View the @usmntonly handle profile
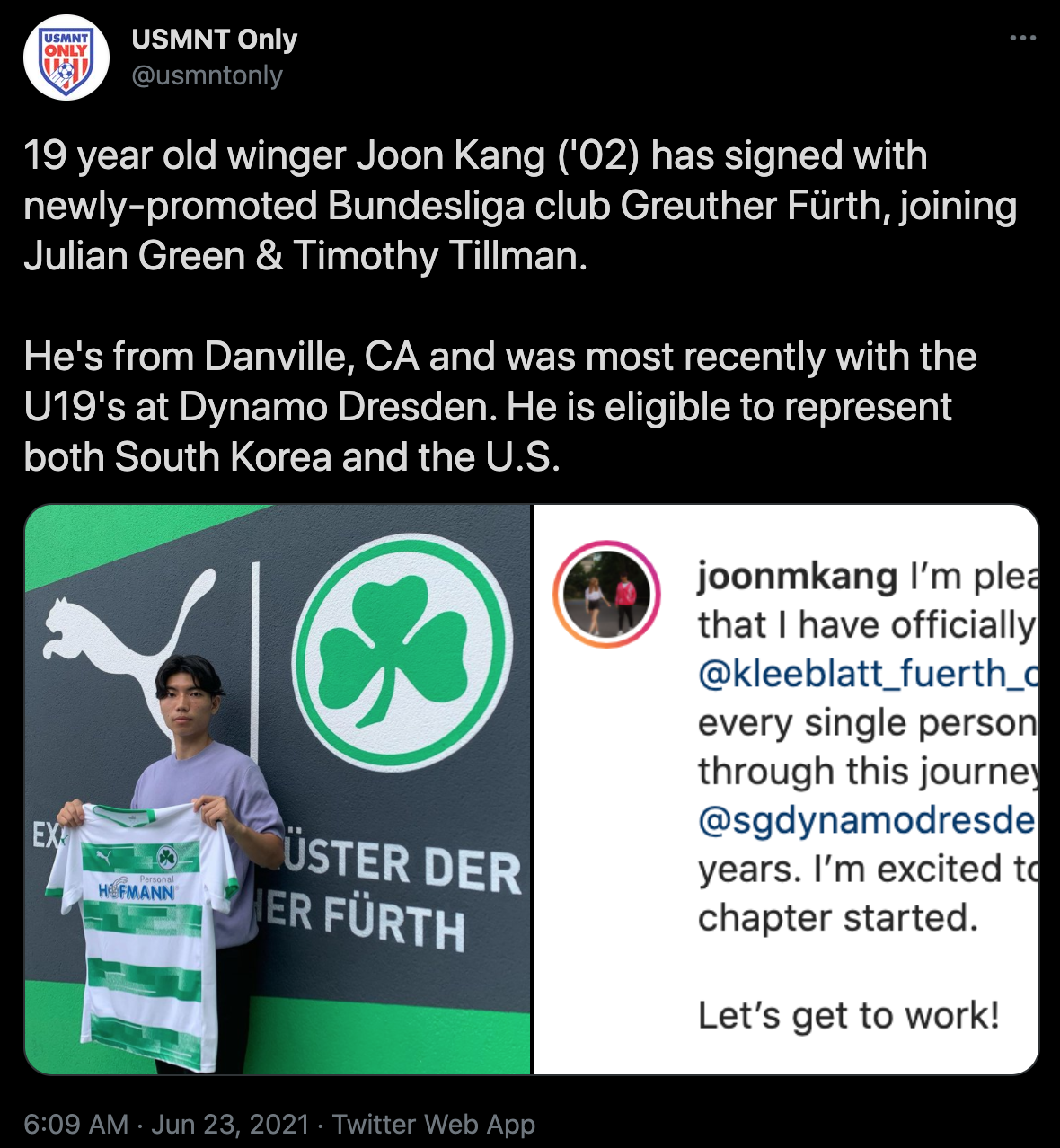1060x1148 pixels. click(207, 75)
